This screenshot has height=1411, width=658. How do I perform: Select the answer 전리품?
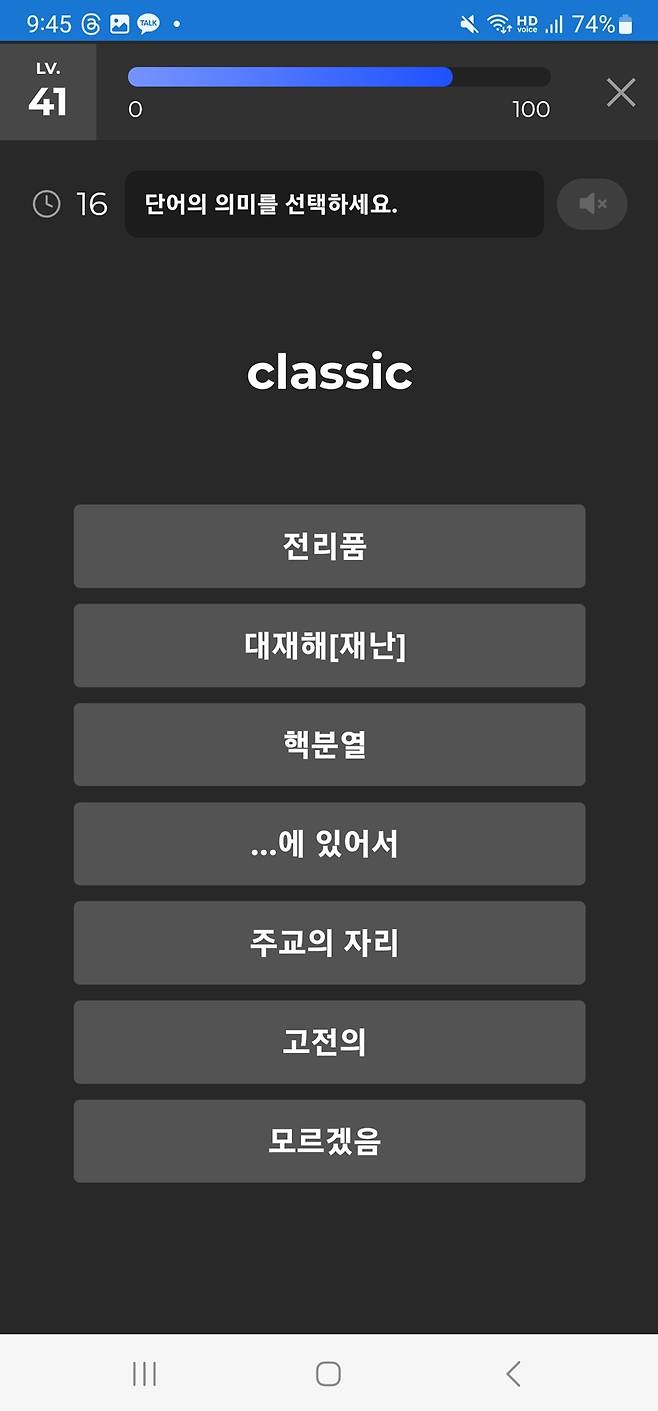click(x=329, y=546)
